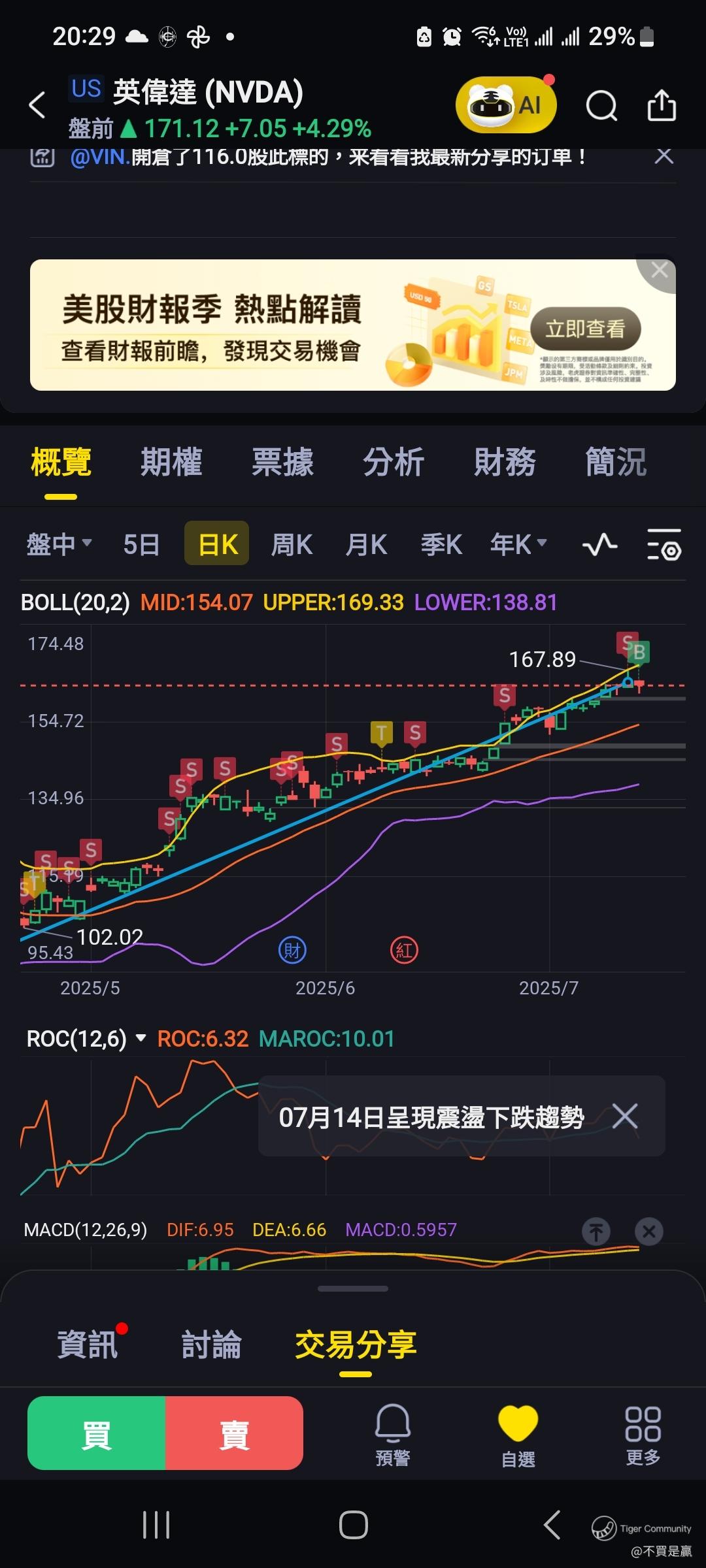Go back using the header back arrow
The image size is (706, 1568).
point(37,105)
